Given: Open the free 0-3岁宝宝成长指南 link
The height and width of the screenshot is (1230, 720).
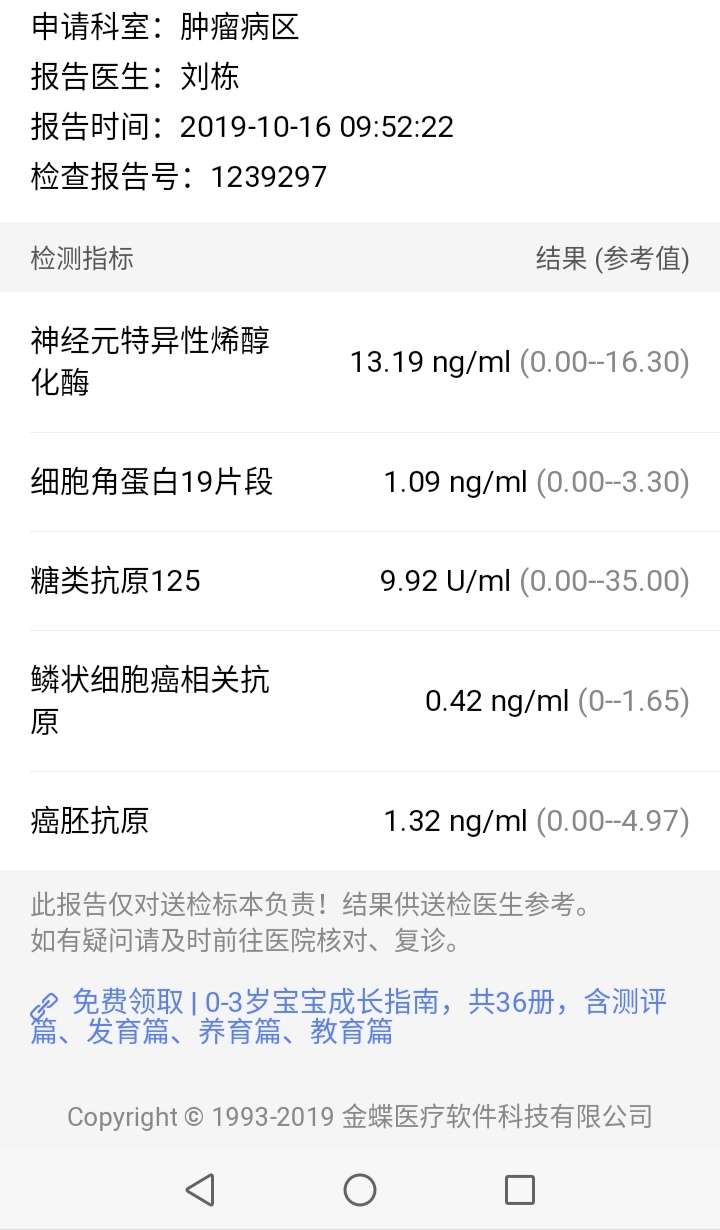Looking at the screenshot, I should coord(350,1016).
